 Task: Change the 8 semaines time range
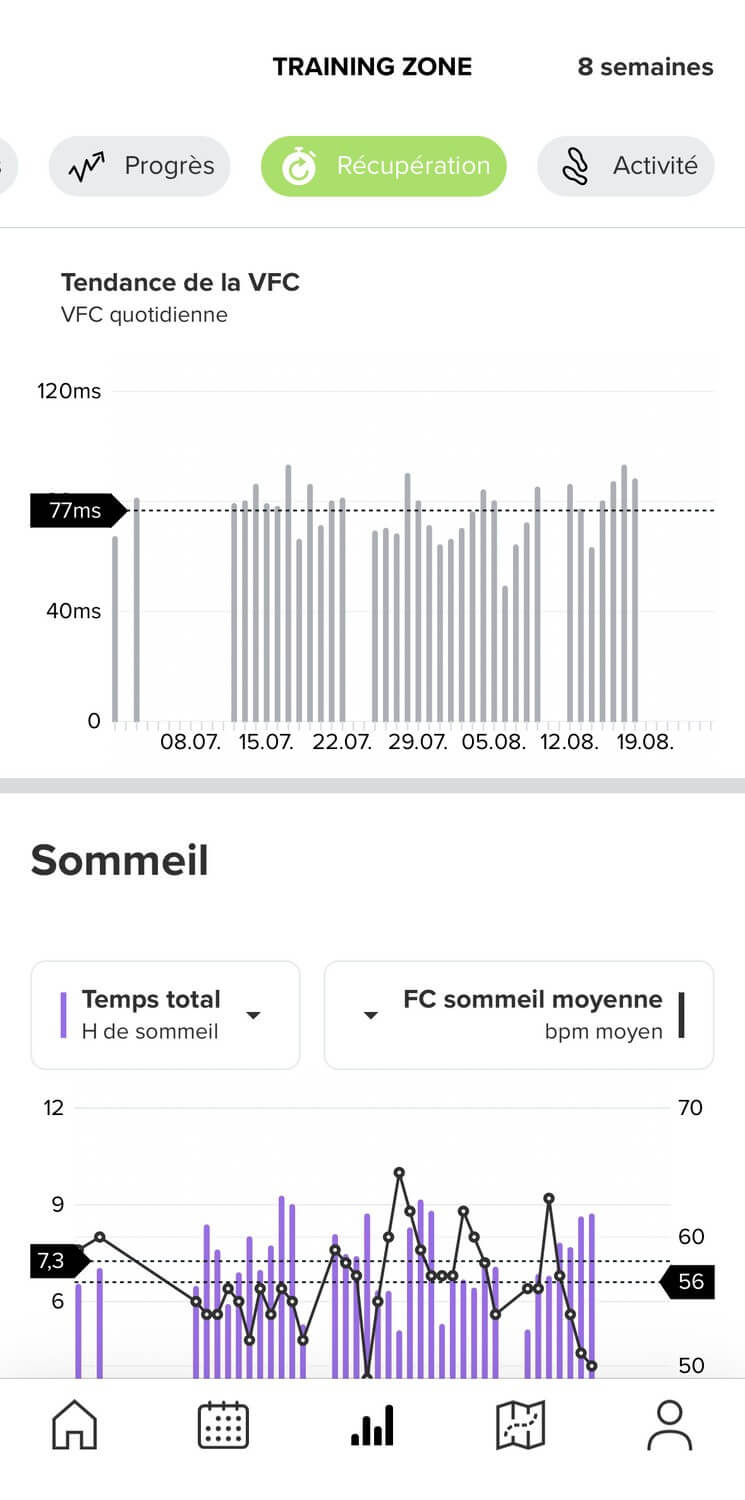[x=645, y=67]
